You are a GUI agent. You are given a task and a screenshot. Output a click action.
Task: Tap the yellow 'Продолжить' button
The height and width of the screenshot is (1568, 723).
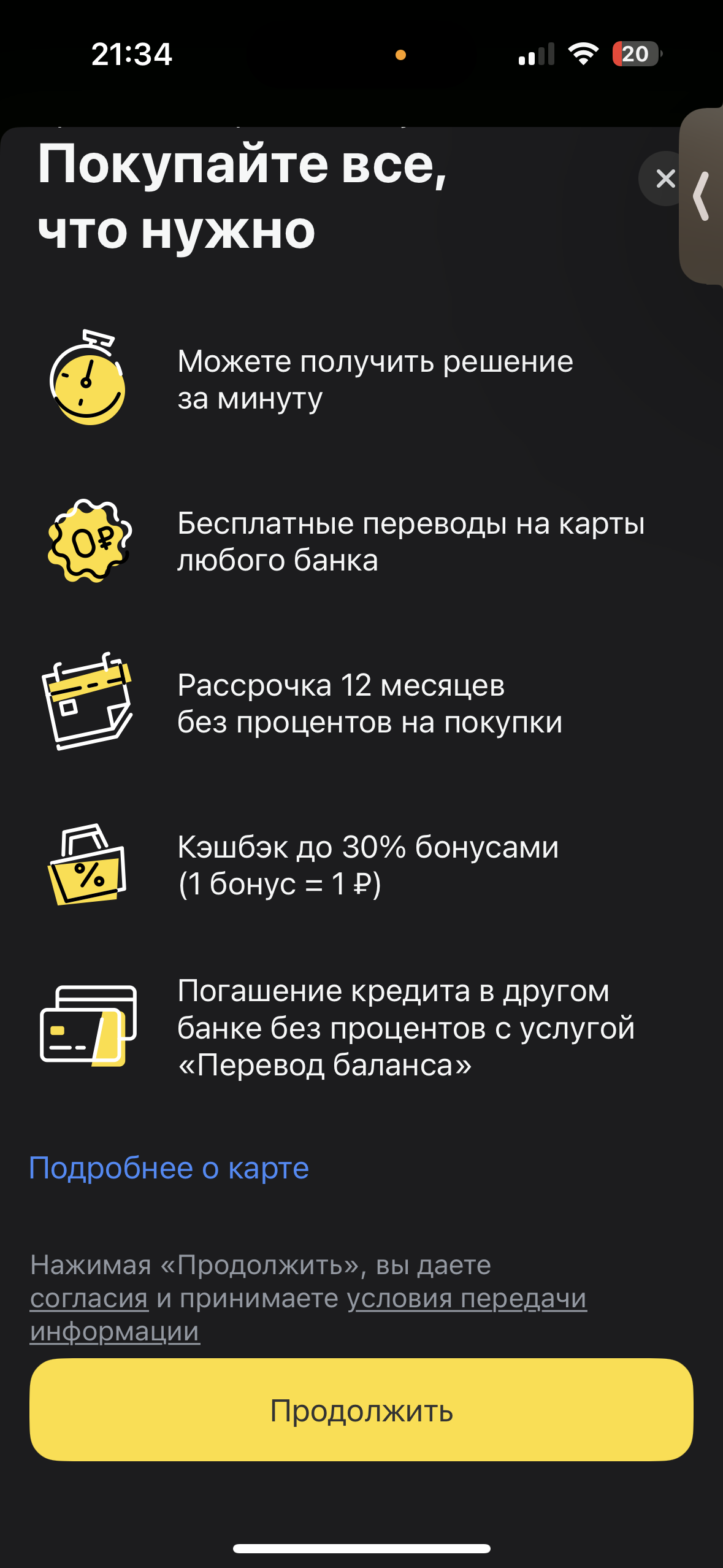[x=361, y=1410]
